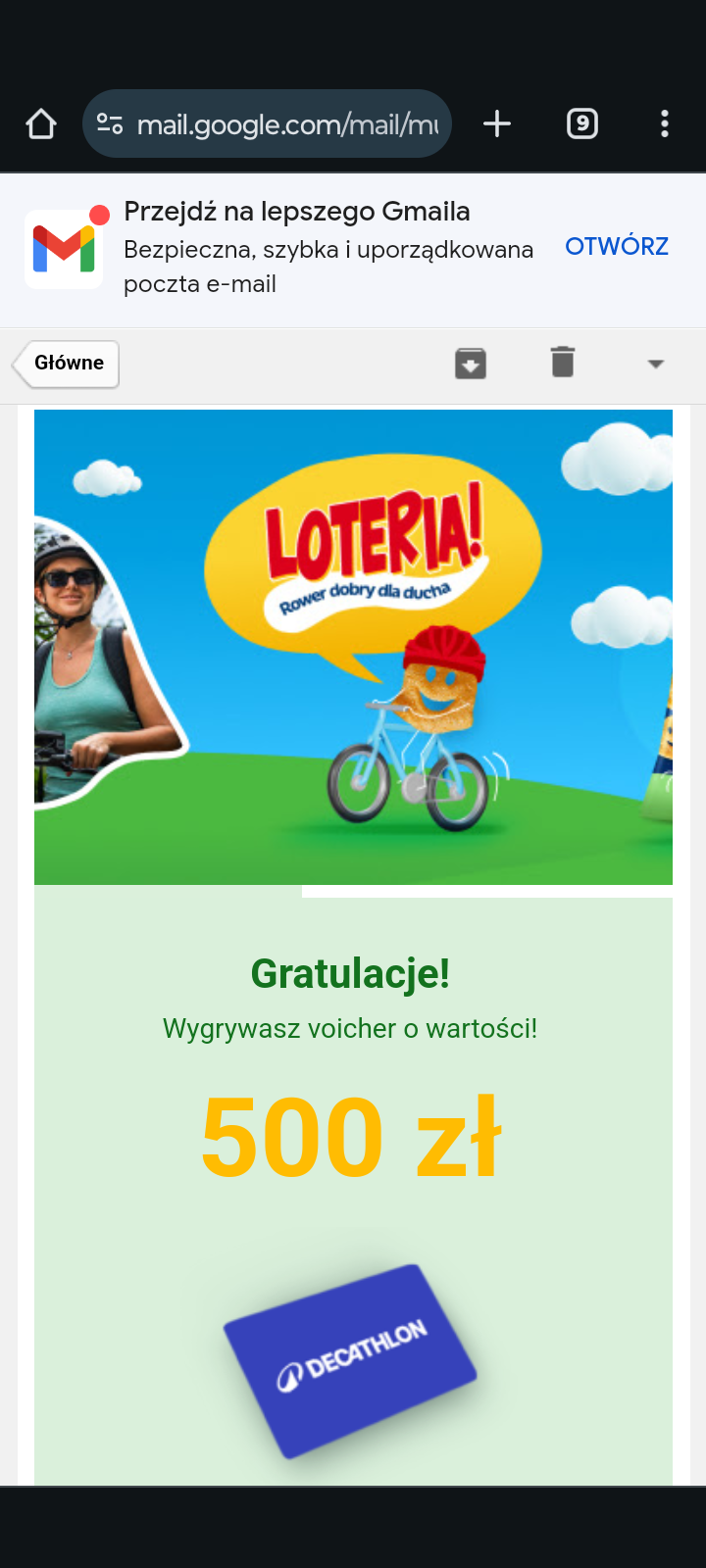
Task: Delete this email with trash icon
Action: 563,363
